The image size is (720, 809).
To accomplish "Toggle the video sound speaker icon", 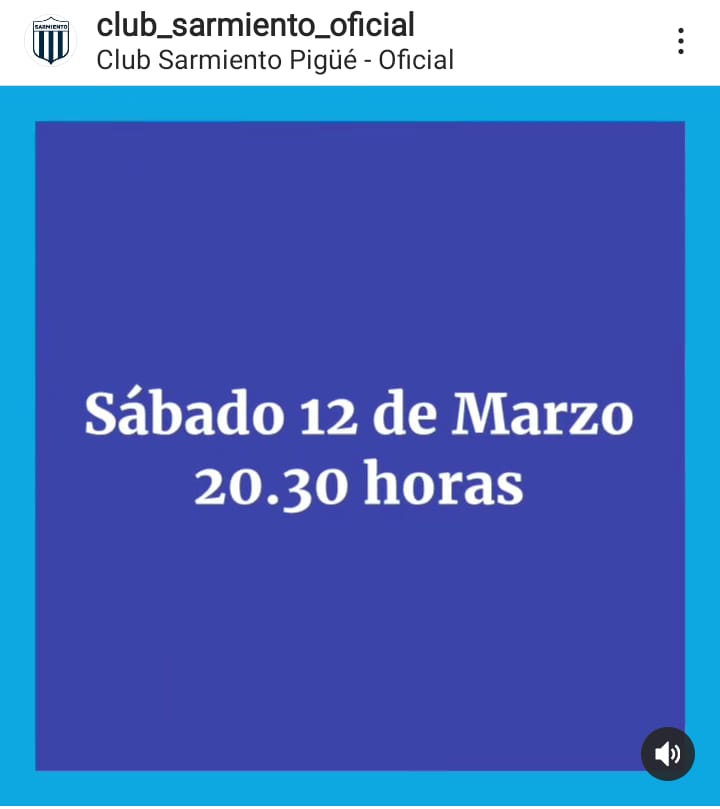I will (x=667, y=754).
